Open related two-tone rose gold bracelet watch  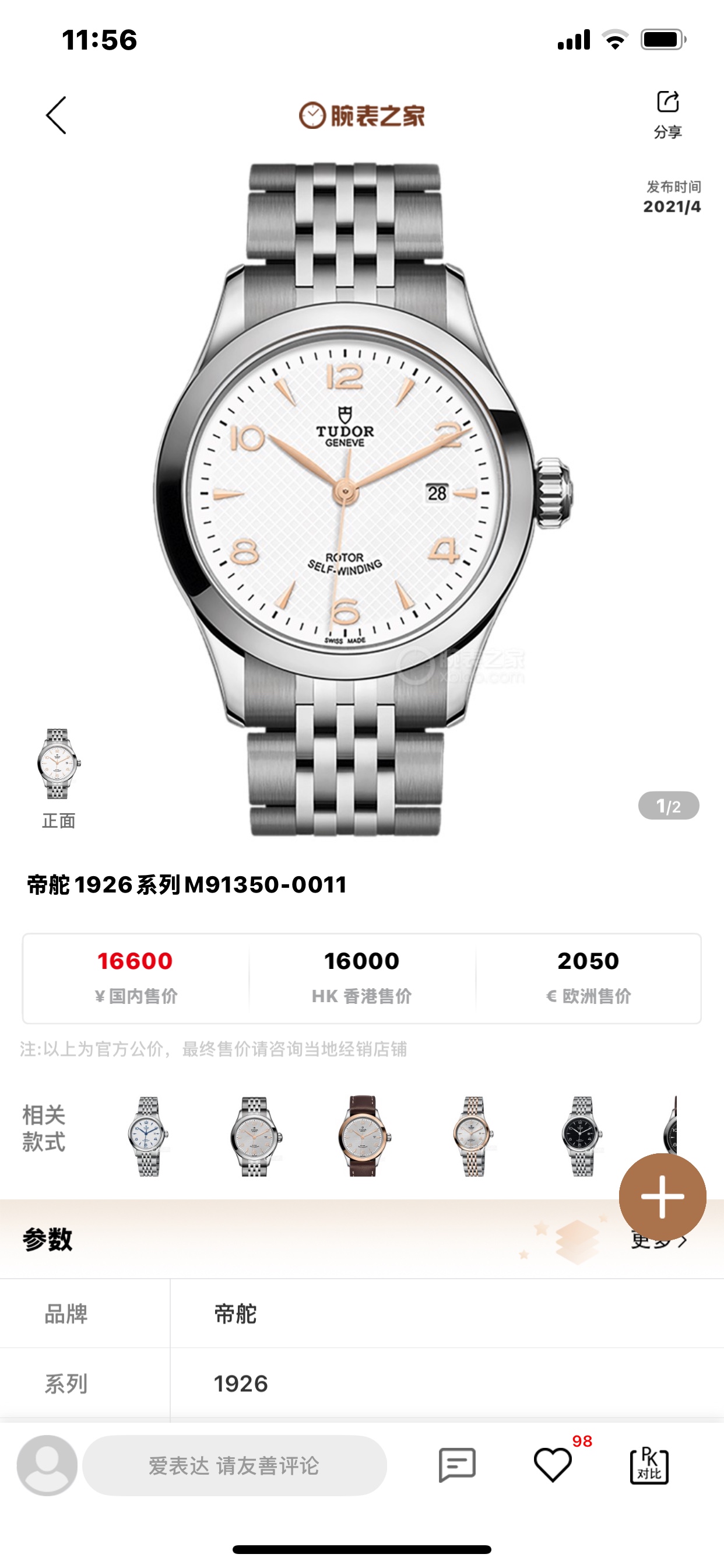tap(473, 1136)
